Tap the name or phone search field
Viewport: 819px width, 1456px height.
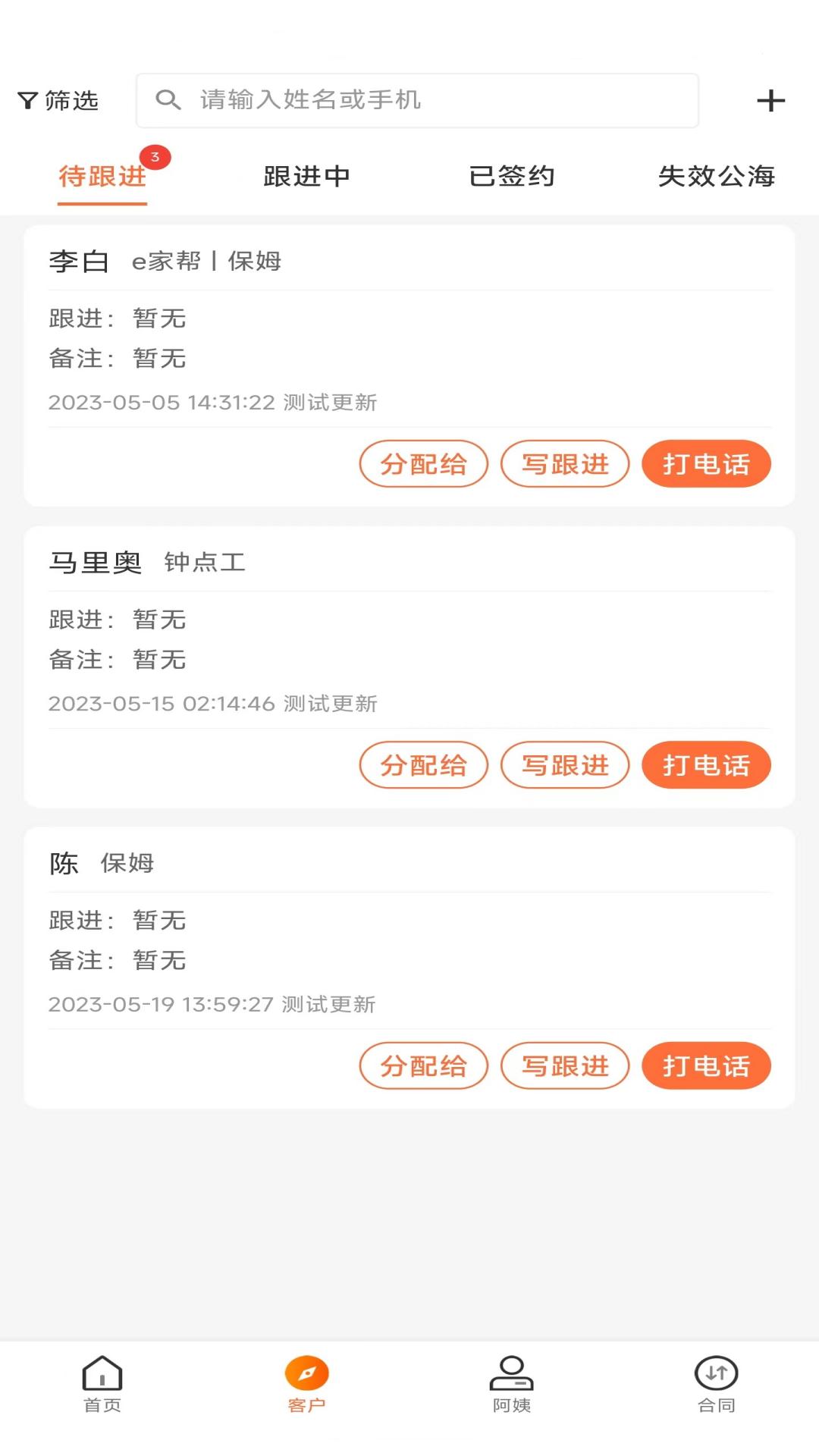click(417, 100)
